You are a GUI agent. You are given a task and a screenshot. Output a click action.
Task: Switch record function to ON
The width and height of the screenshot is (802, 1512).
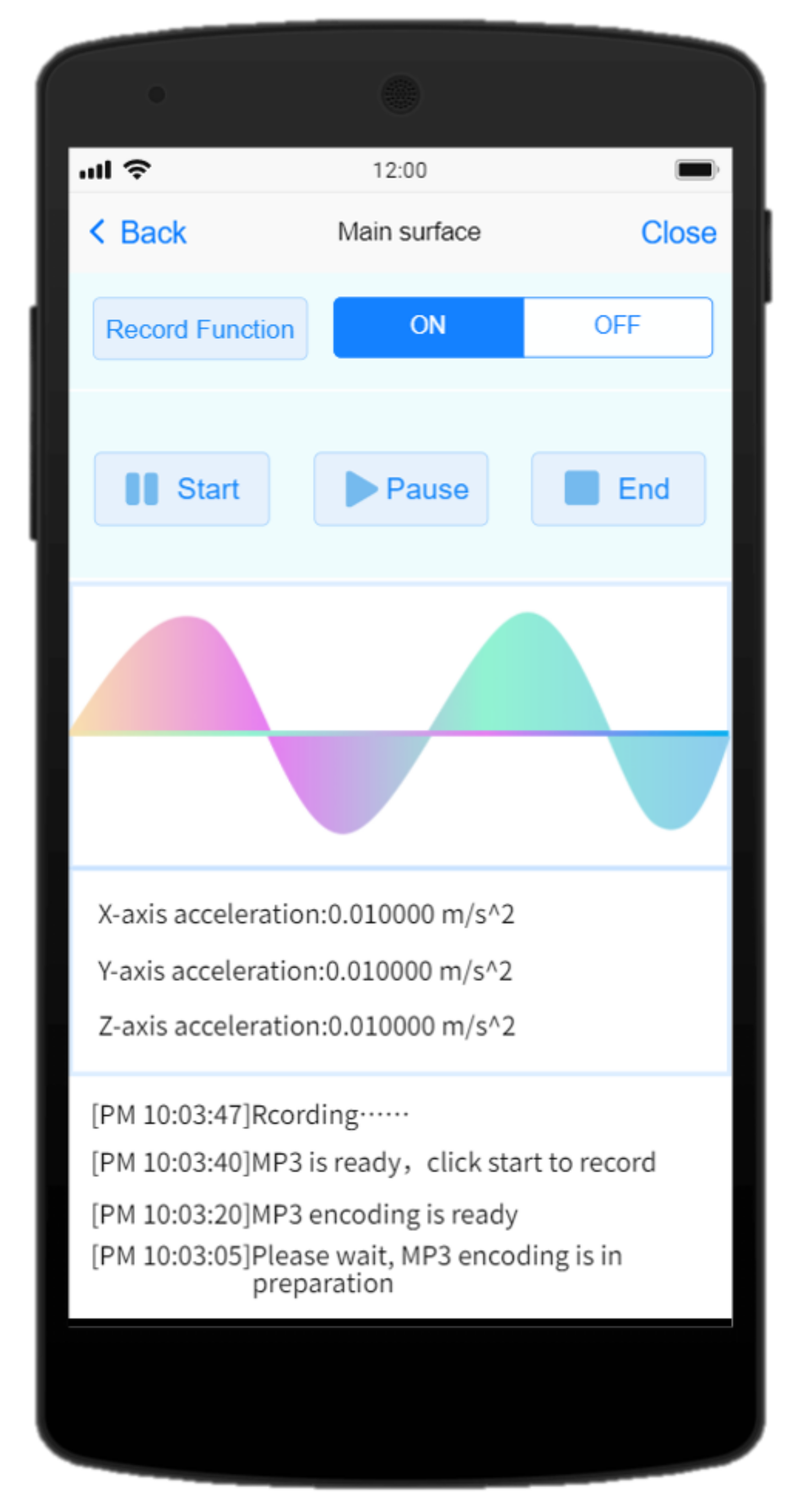point(429,326)
